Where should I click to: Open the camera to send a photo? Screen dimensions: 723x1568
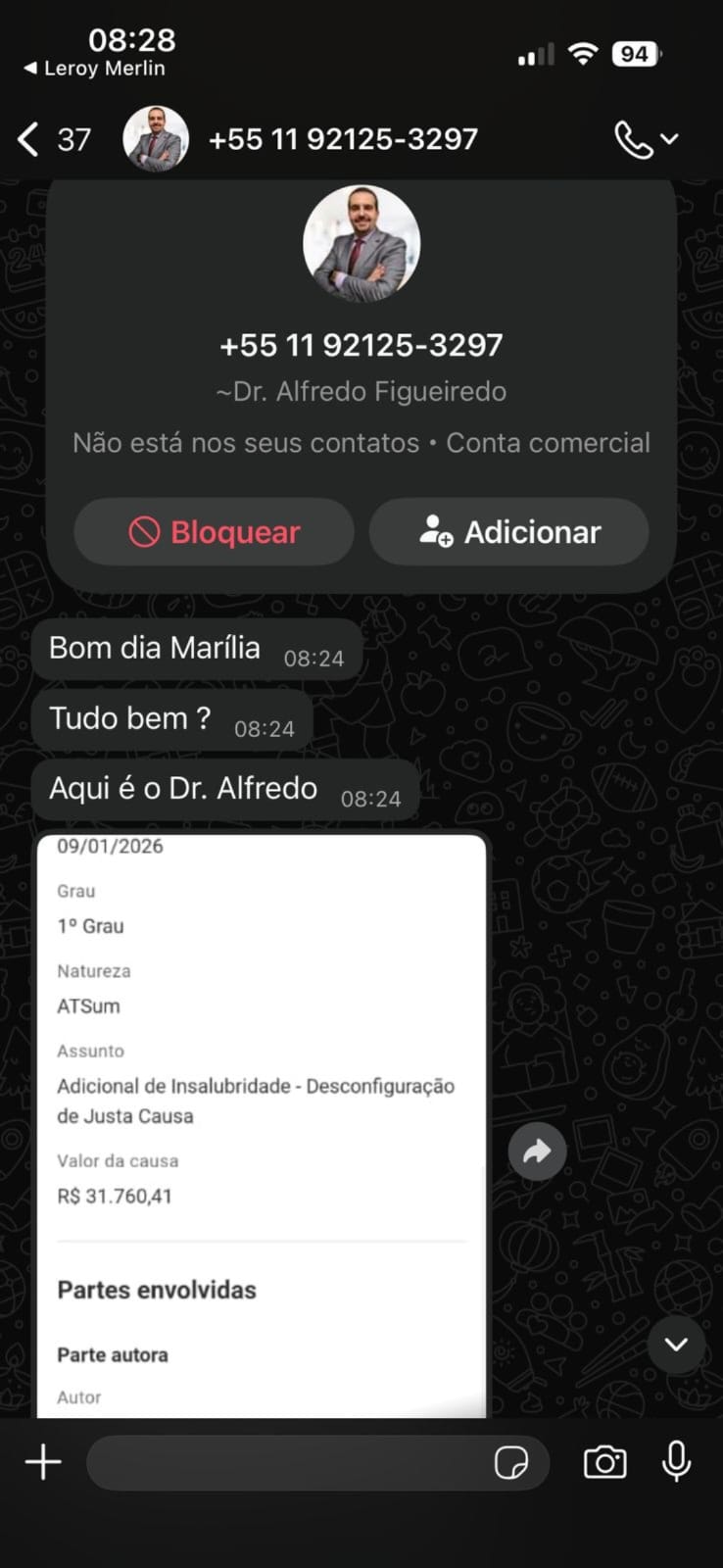604,1462
